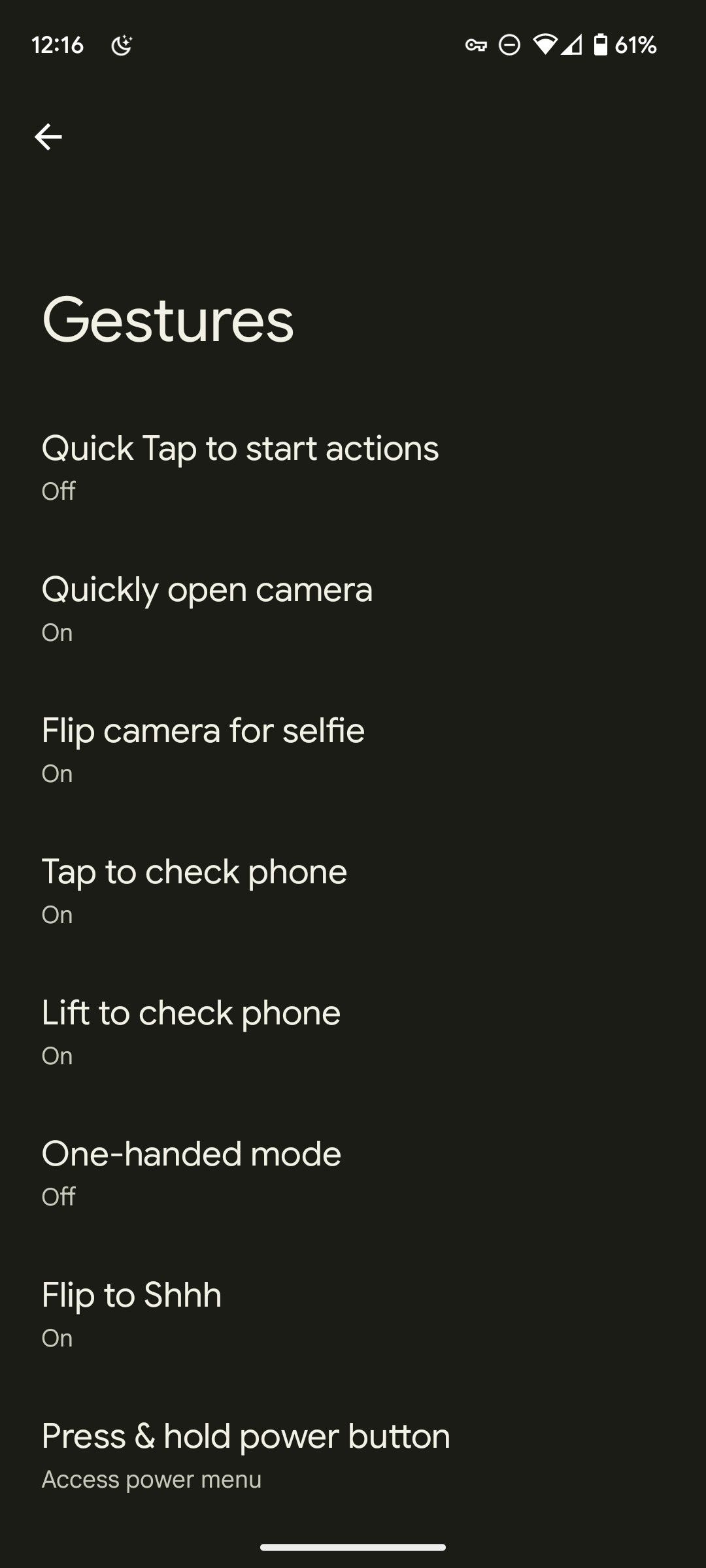Click the battery indicator icon
Screen dimensions: 706x1568
click(x=602, y=44)
